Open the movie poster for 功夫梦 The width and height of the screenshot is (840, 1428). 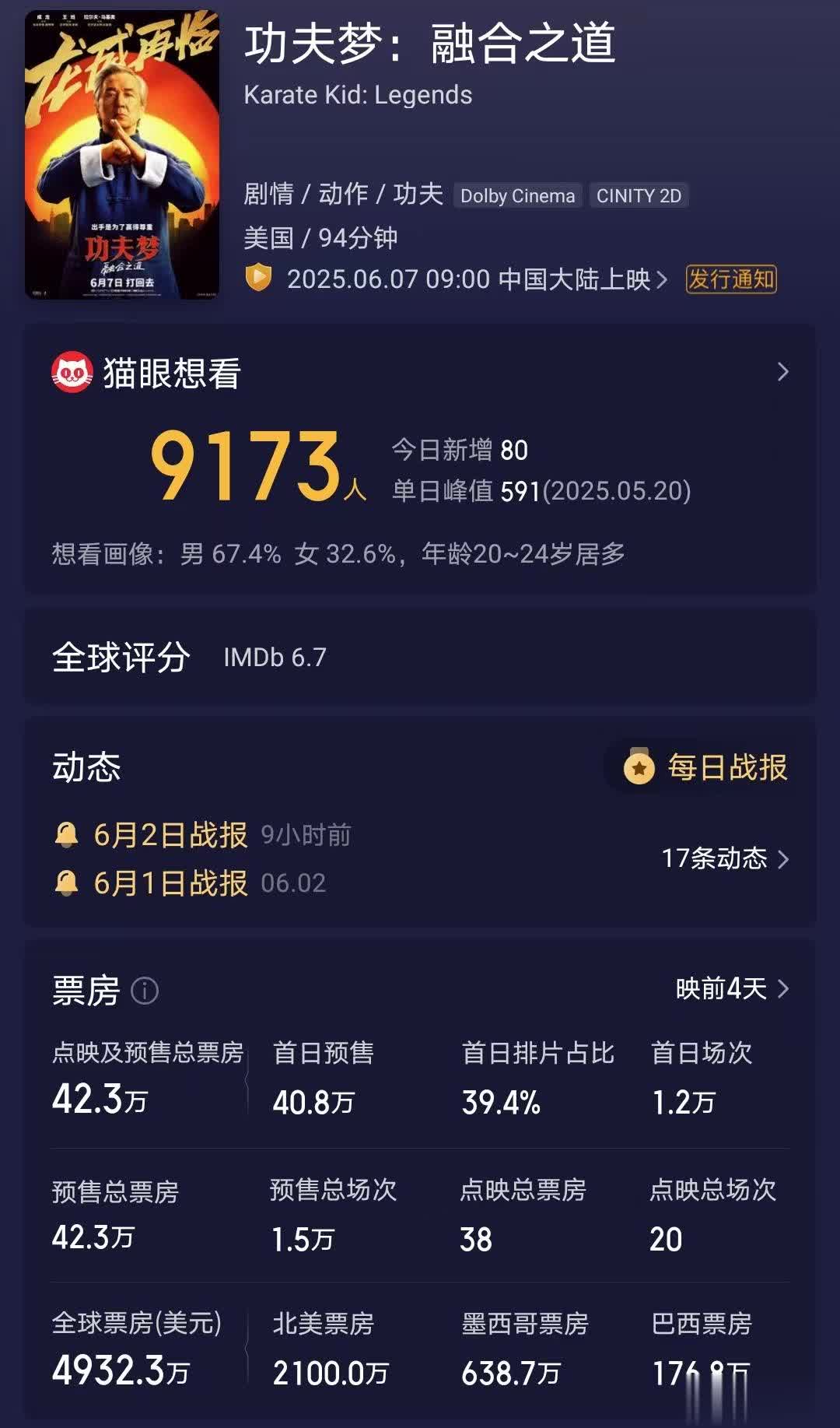(122, 155)
